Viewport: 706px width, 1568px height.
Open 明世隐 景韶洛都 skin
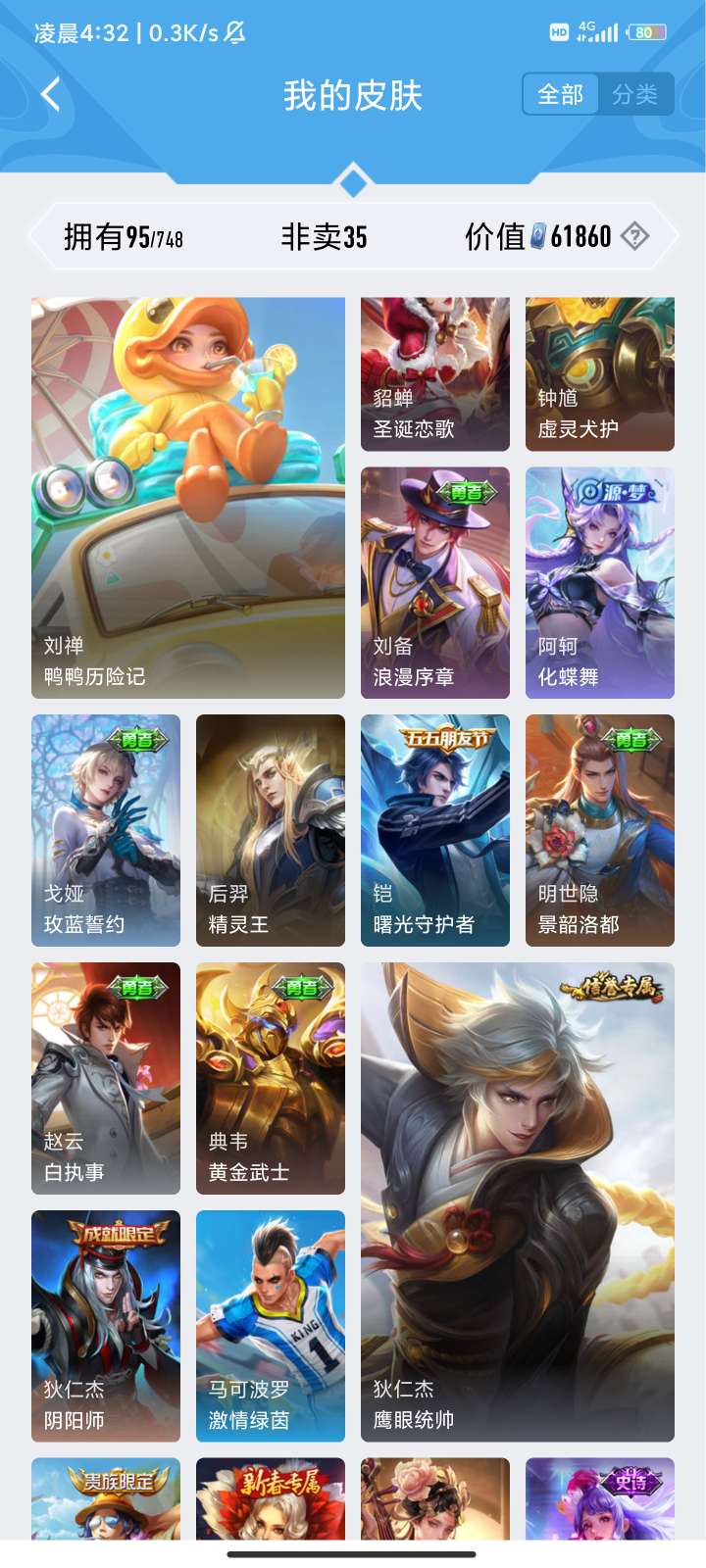click(600, 830)
